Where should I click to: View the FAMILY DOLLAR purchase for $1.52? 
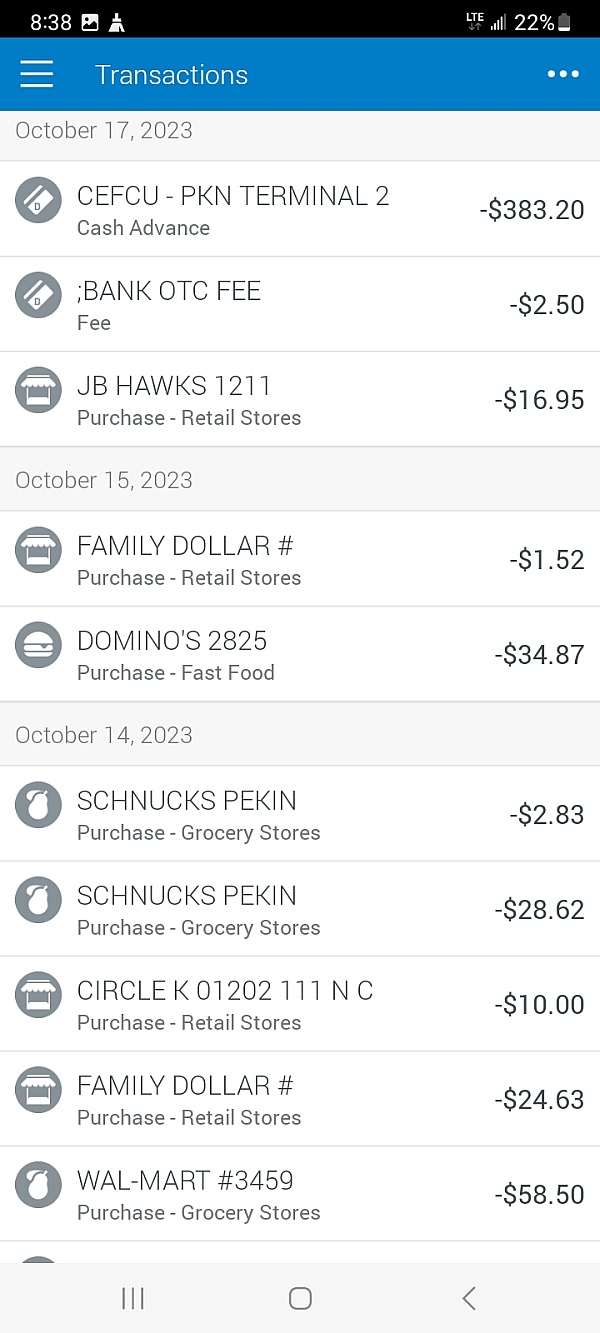click(300, 559)
